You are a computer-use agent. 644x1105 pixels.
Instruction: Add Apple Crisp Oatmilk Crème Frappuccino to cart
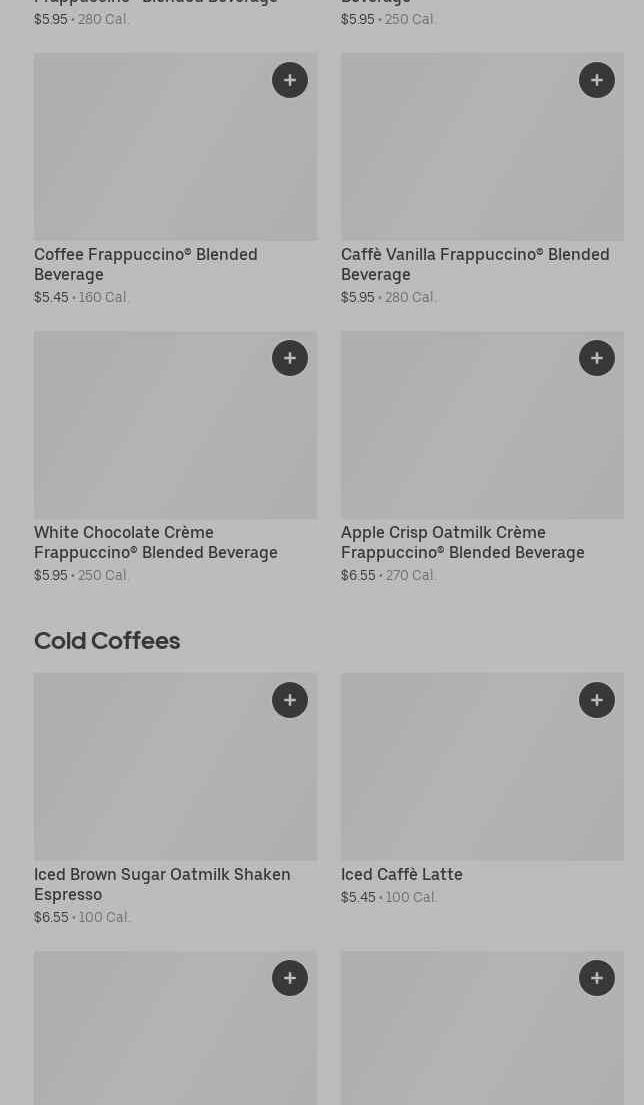pyautogui.click(x=597, y=358)
